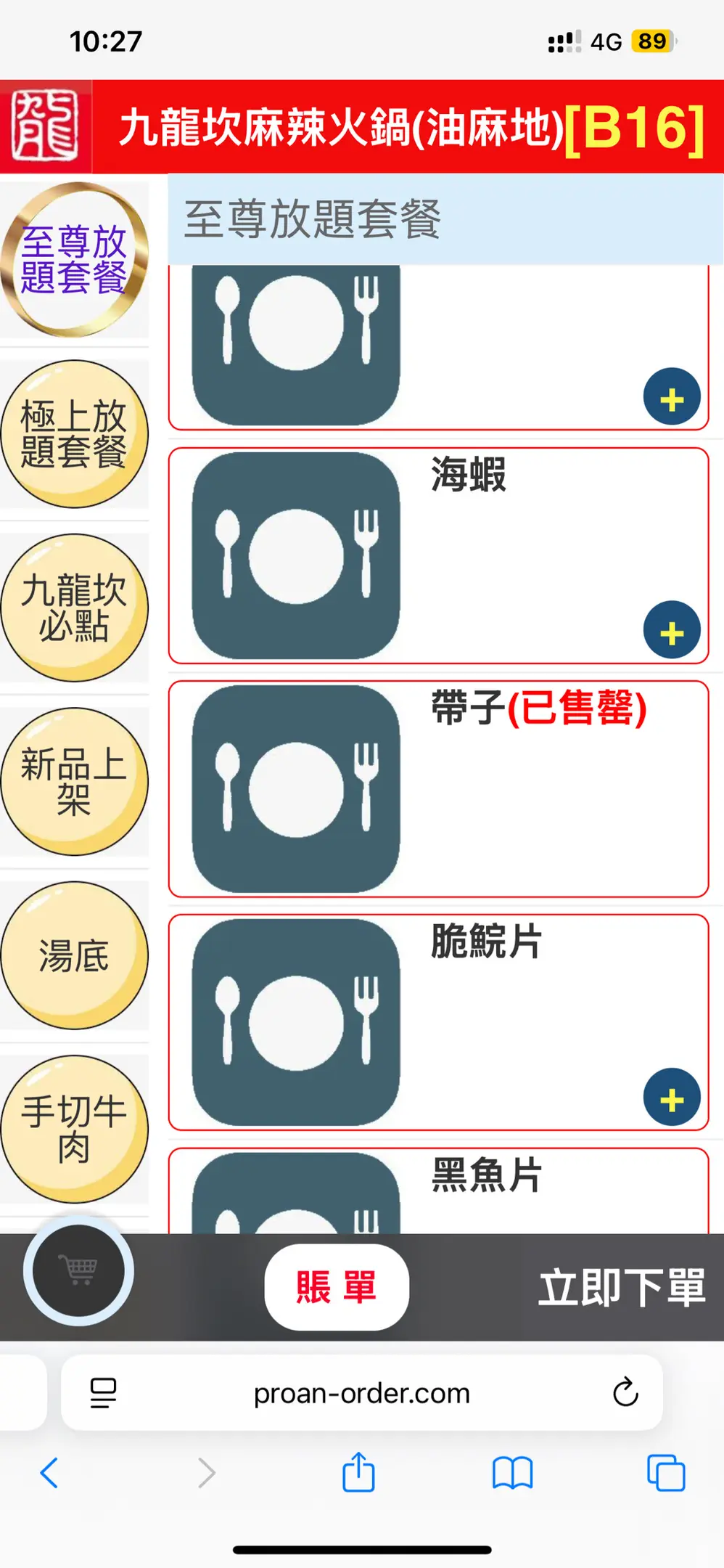Open the 九龍坎必點 category

click(x=74, y=608)
